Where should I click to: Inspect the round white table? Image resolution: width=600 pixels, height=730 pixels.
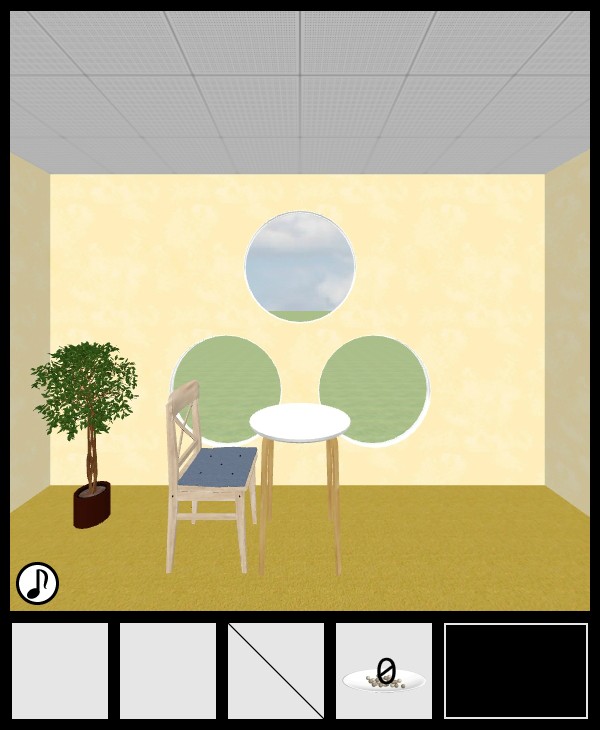pyautogui.click(x=300, y=423)
